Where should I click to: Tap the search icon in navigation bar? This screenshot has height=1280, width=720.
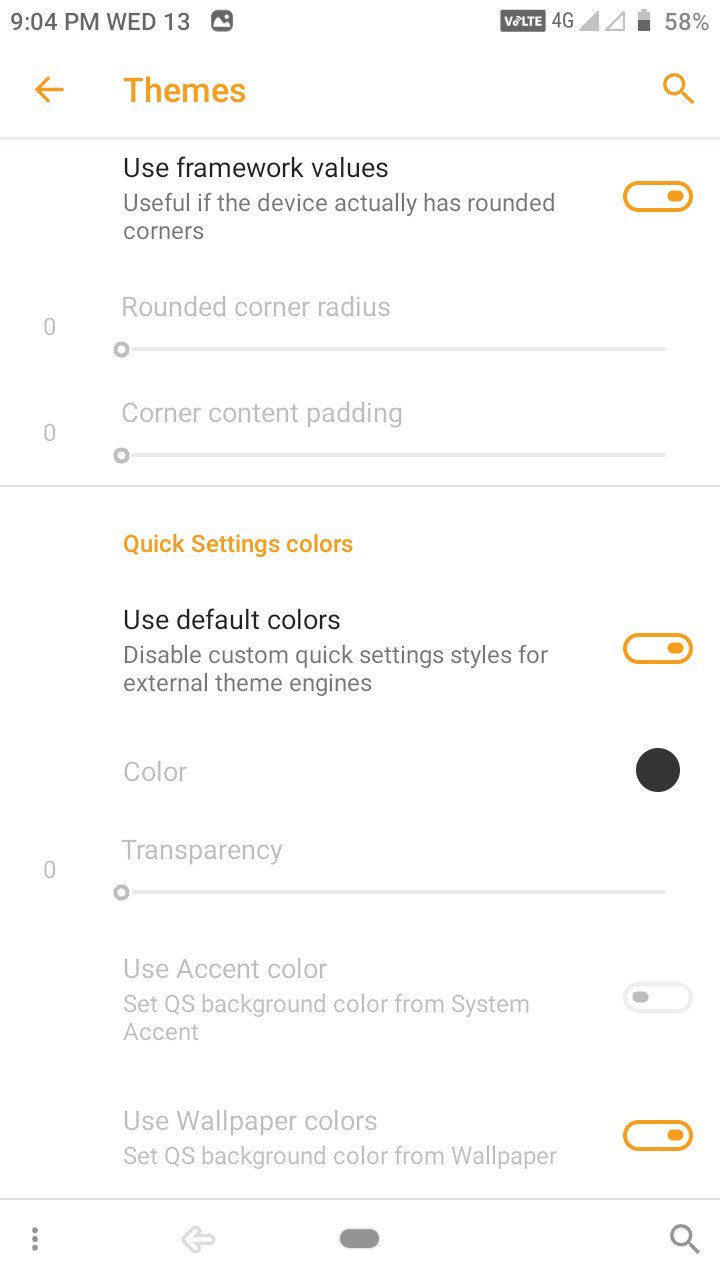(x=684, y=1239)
